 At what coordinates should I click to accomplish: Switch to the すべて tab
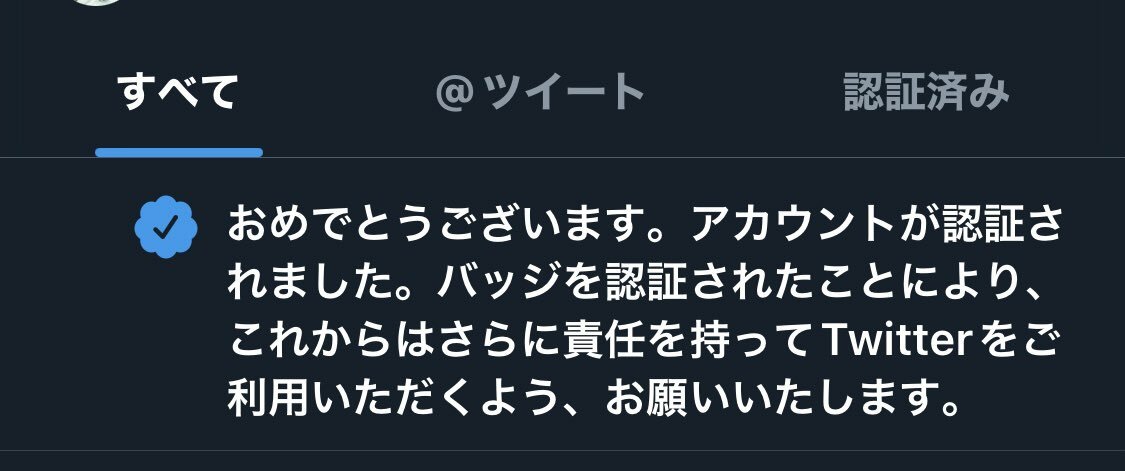click(179, 93)
